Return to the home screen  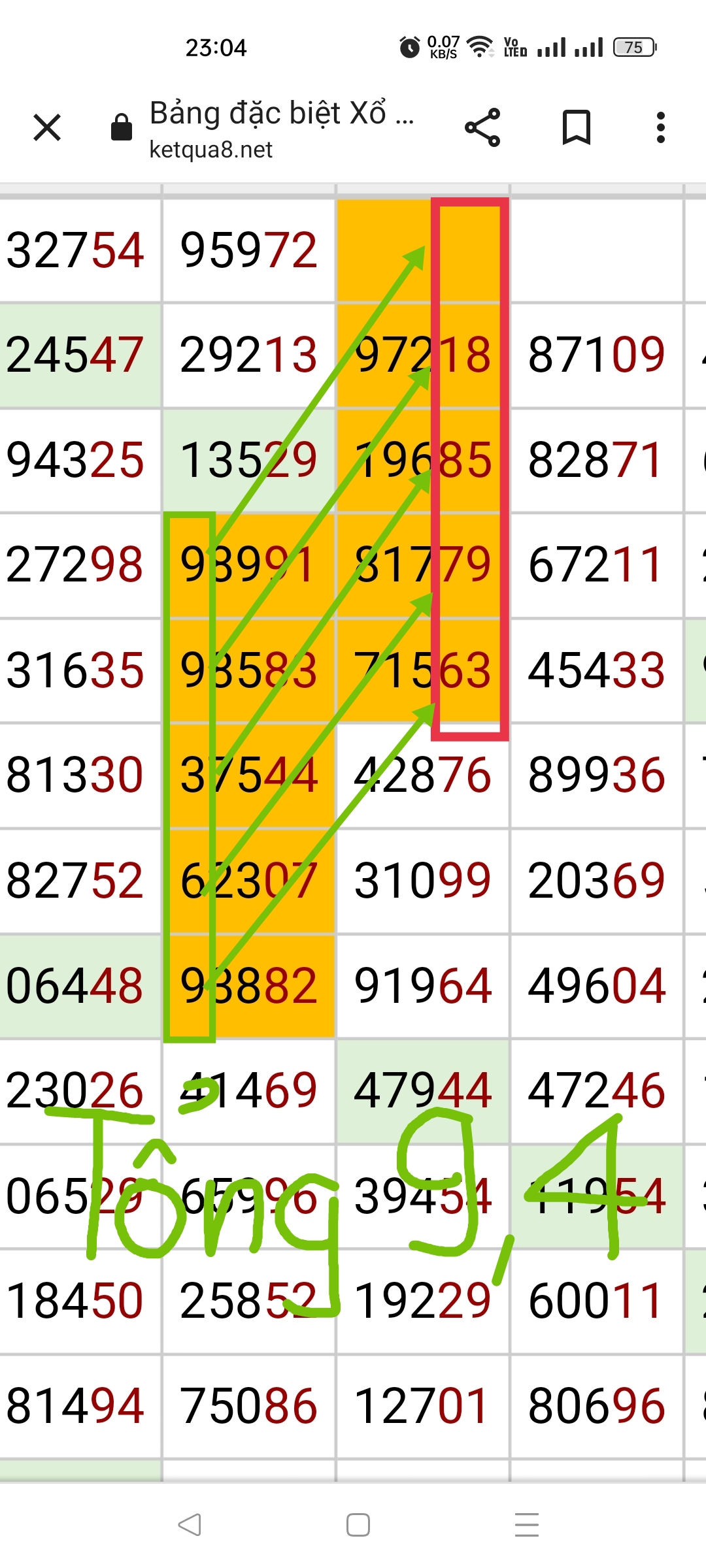coord(358,1525)
